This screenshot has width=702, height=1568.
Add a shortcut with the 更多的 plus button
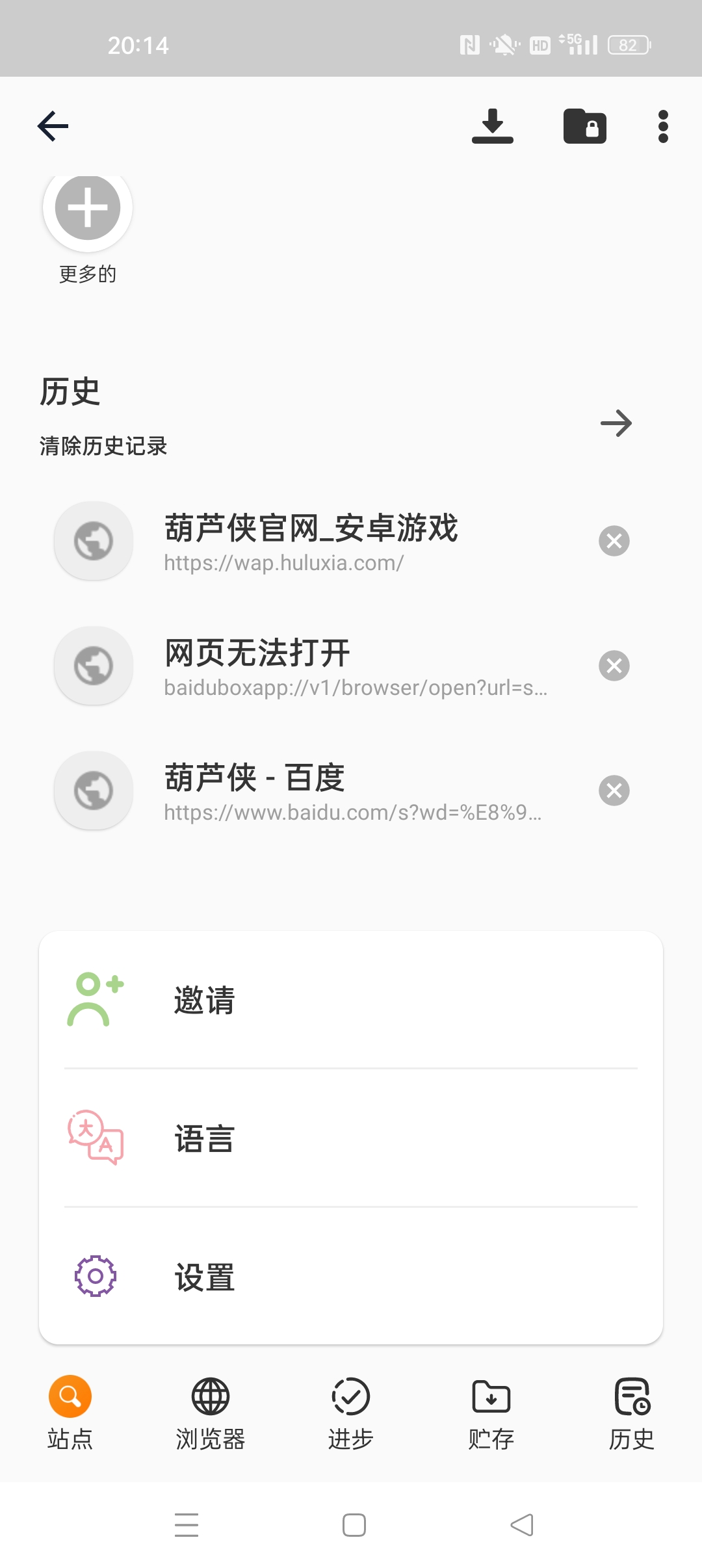click(88, 208)
